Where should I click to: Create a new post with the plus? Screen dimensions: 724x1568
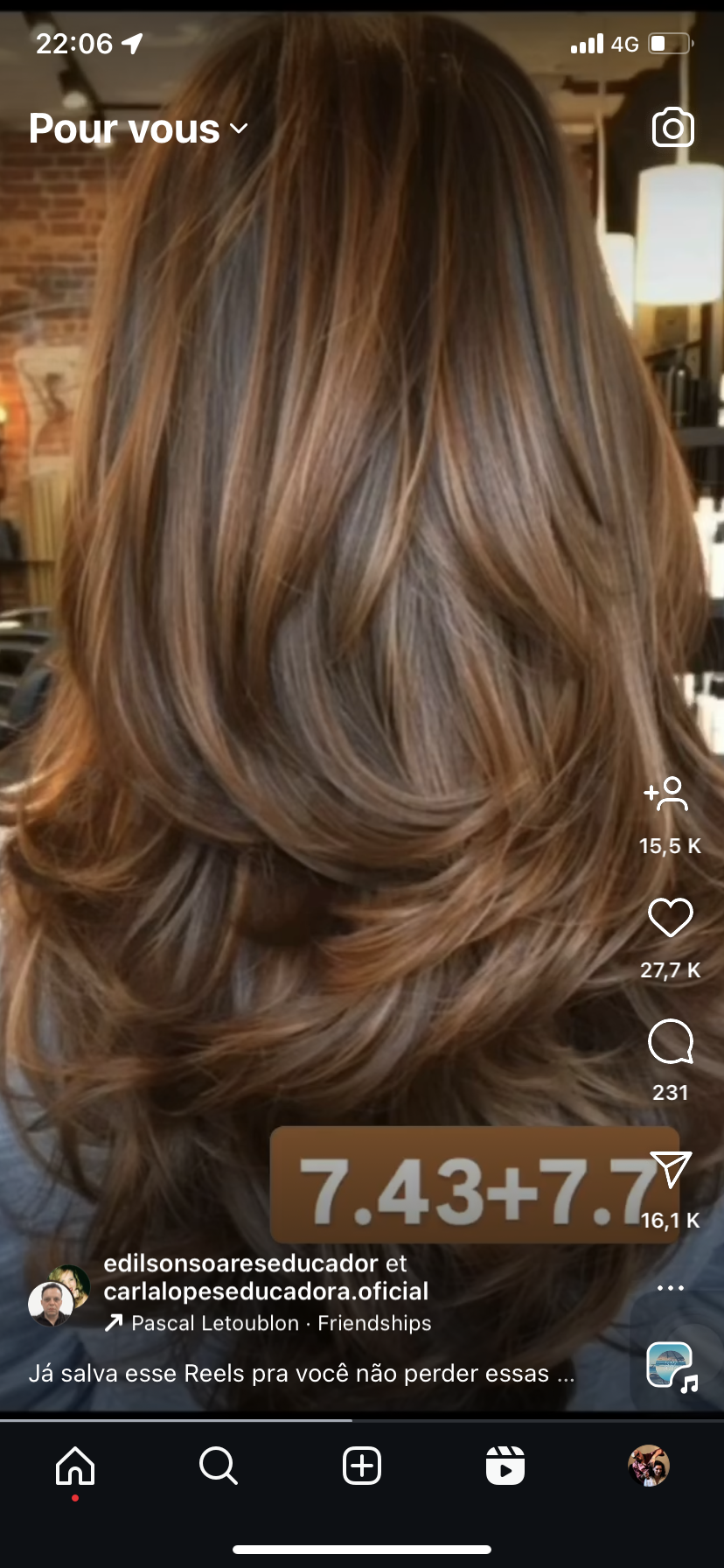coord(362,1466)
